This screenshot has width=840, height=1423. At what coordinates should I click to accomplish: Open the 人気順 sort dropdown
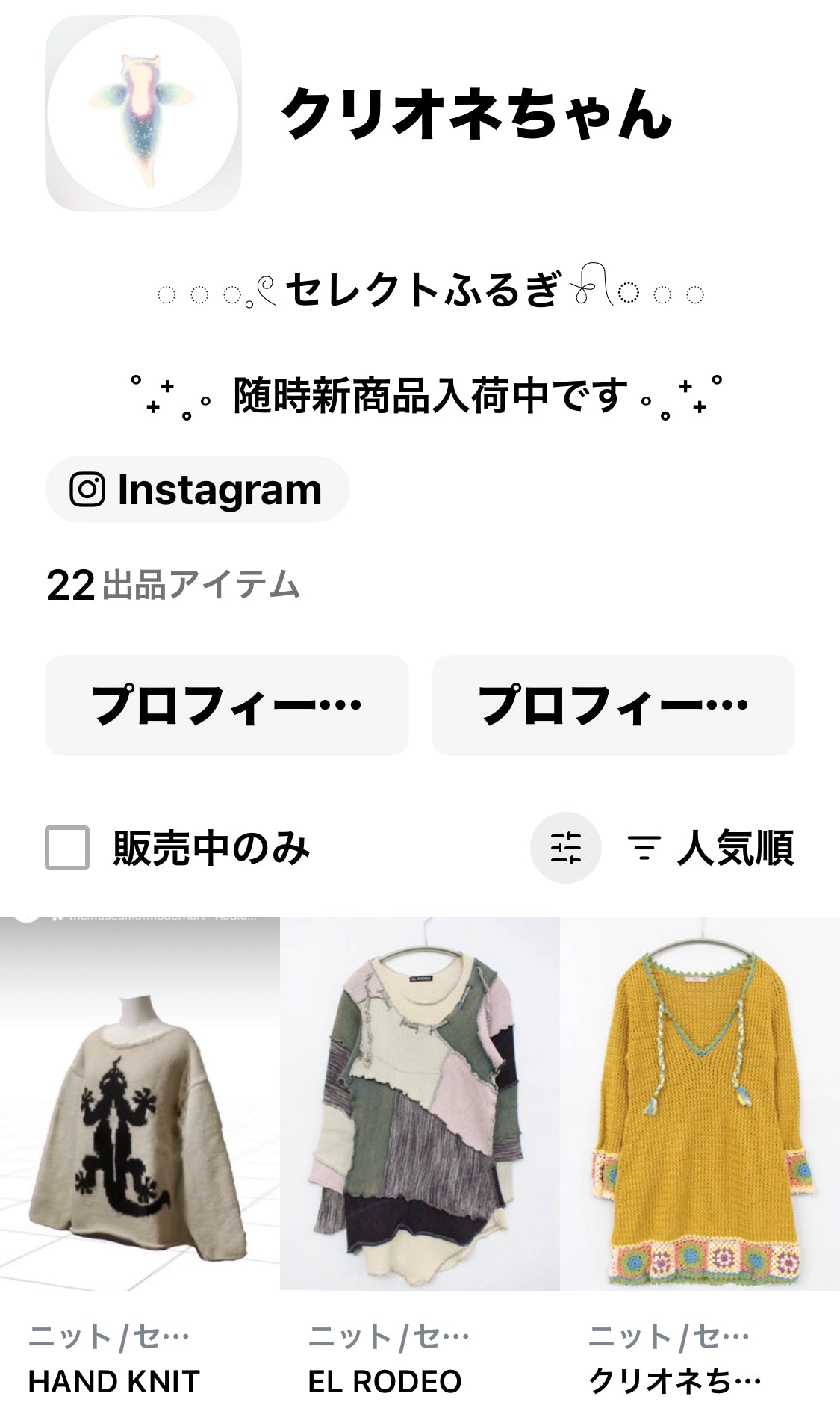pyautogui.click(x=737, y=847)
